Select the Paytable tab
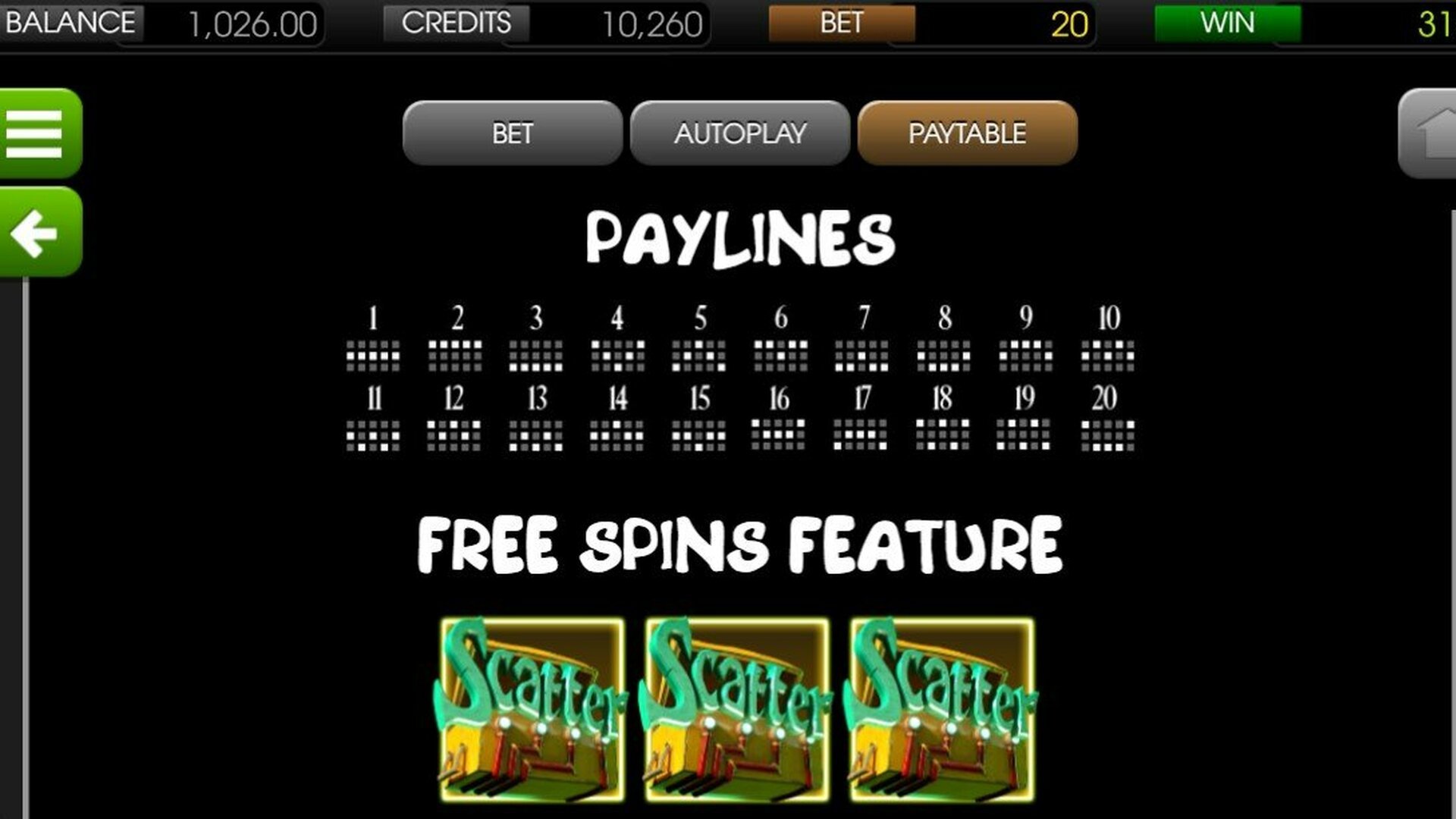 tap(967, 133)
